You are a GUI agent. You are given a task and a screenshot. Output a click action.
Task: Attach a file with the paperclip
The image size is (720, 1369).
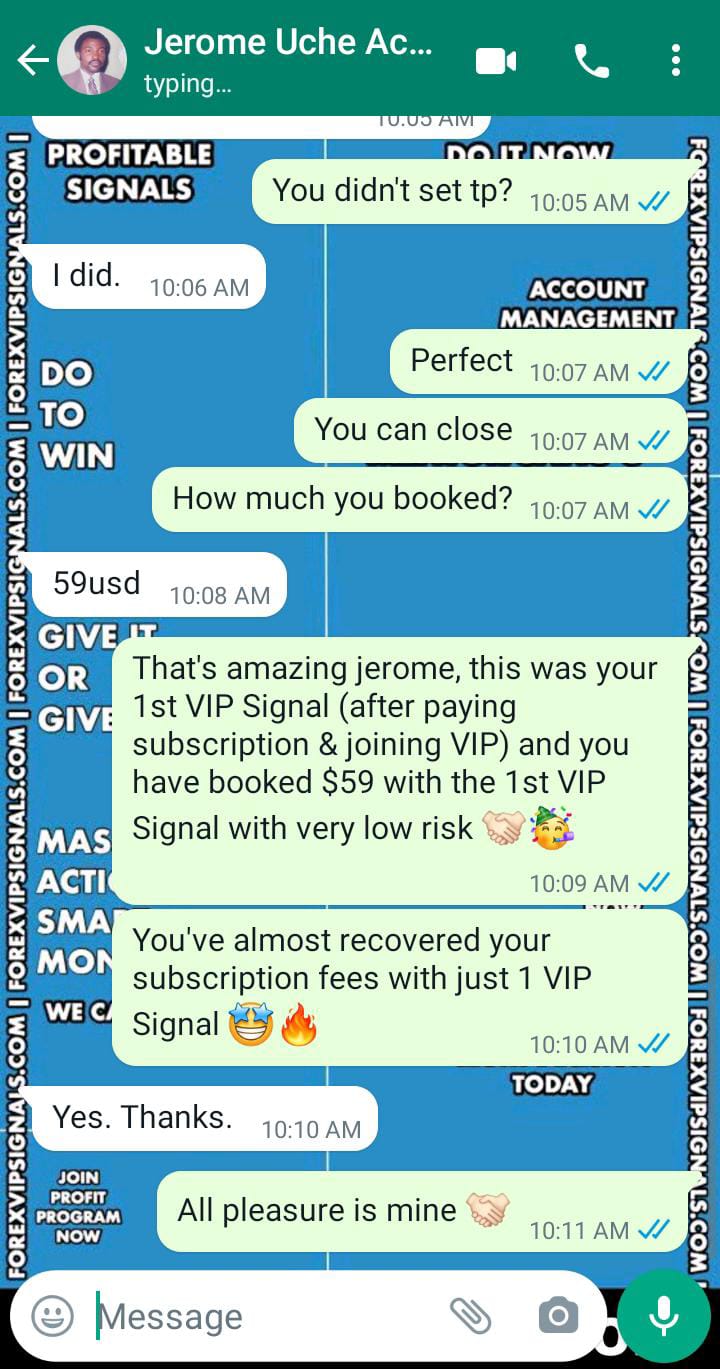pos(469,1316)
